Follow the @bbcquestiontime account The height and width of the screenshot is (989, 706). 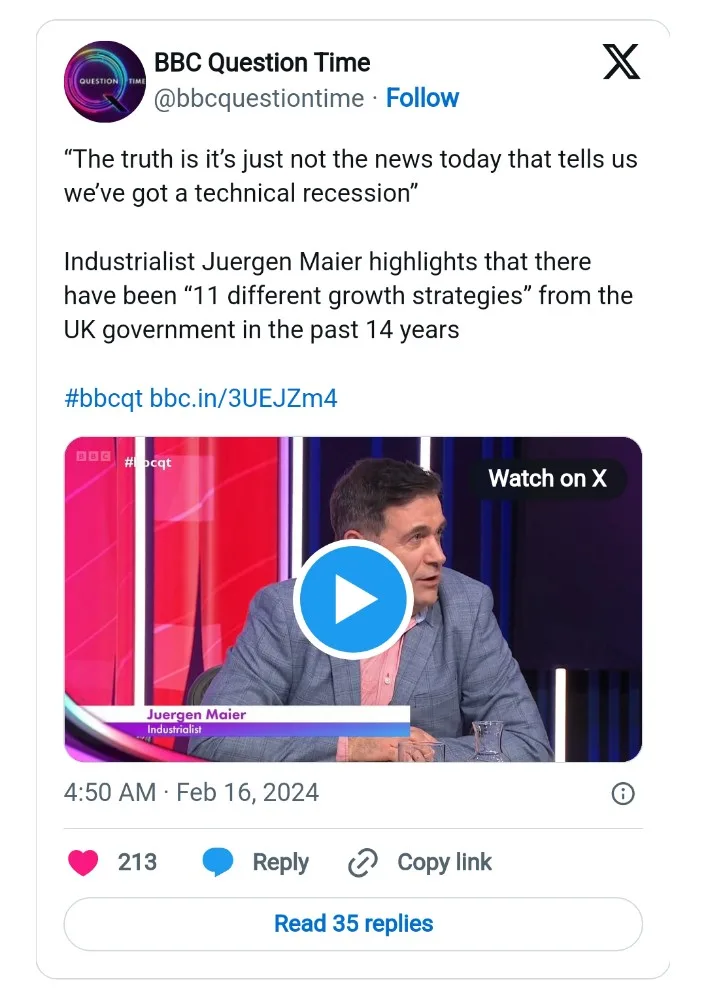pos(422,98)
